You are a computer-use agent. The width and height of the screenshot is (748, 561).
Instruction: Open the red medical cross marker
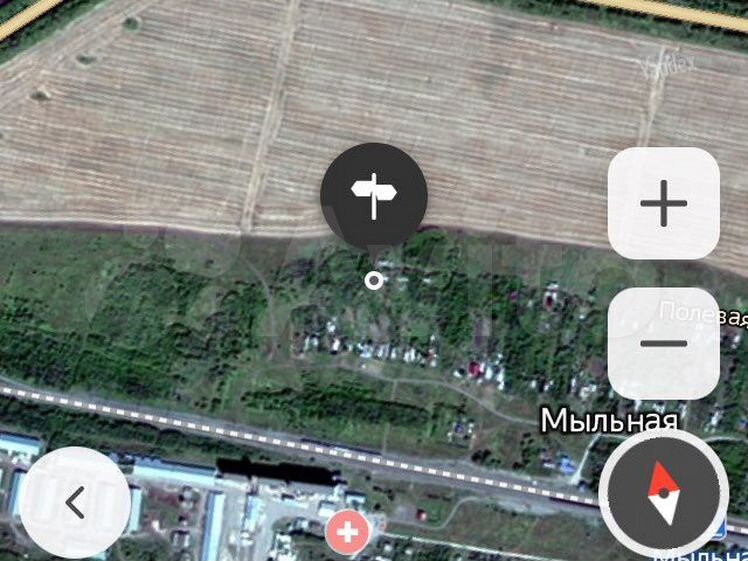coord(348,533)
